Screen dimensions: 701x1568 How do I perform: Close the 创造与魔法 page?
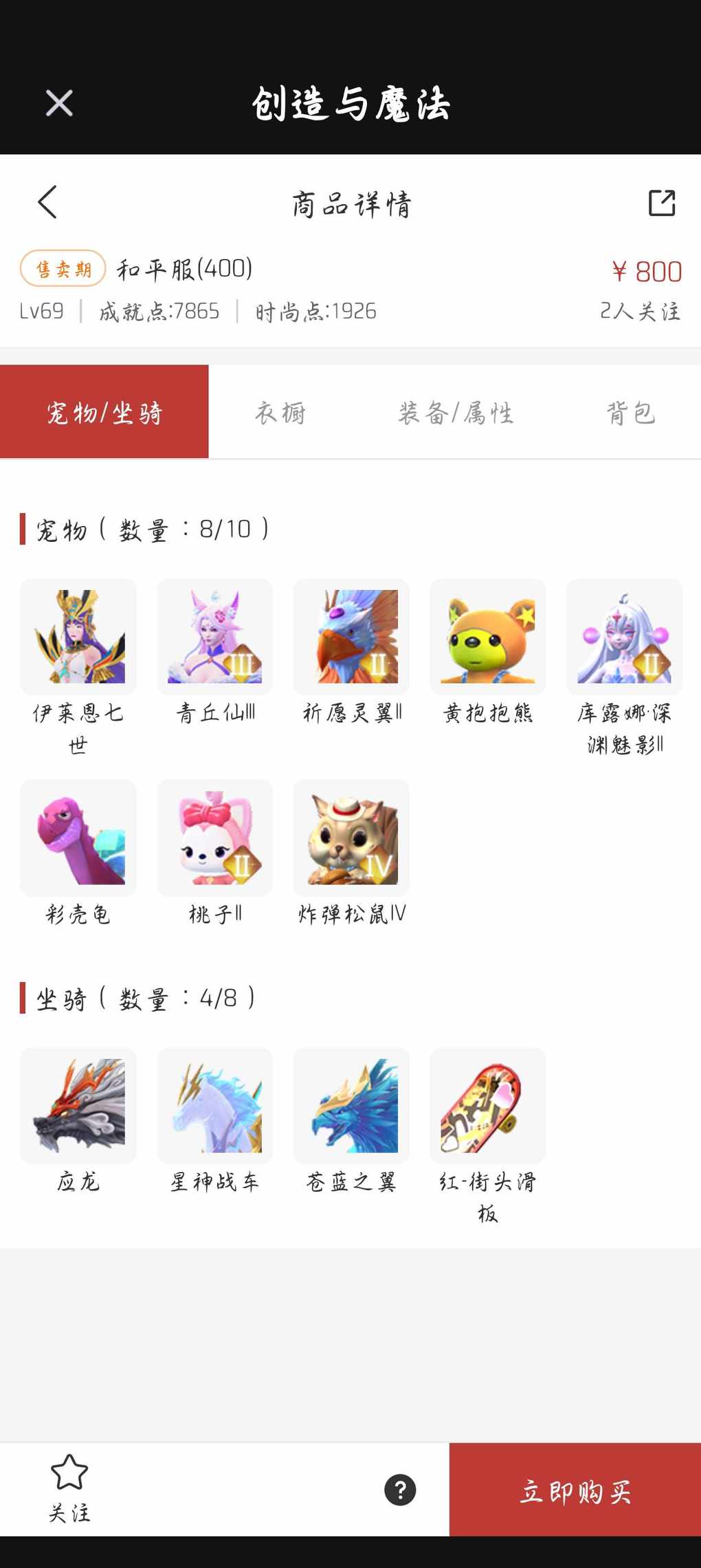[59, 104]
